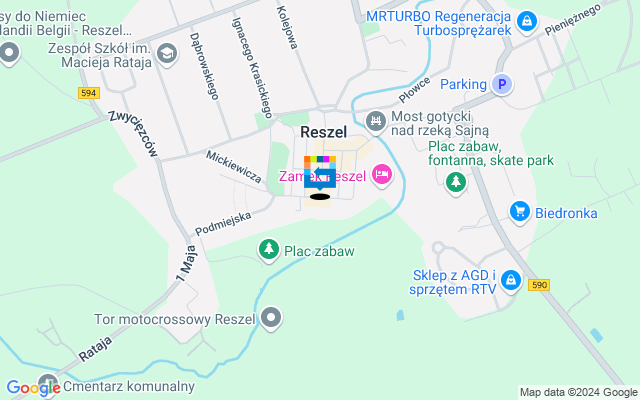Select the Zamek Reszel hotel marker

[380, 176]
